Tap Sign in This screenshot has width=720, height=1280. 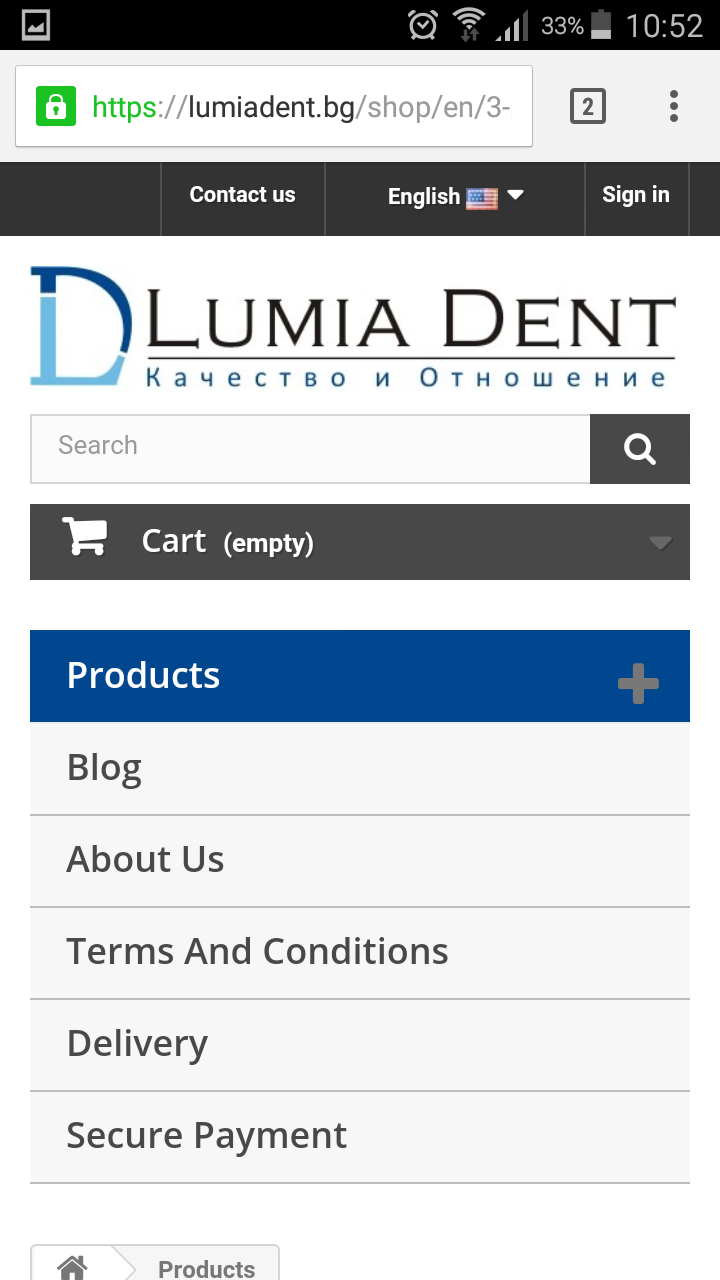pyautogui.click(x=636, y=195)
